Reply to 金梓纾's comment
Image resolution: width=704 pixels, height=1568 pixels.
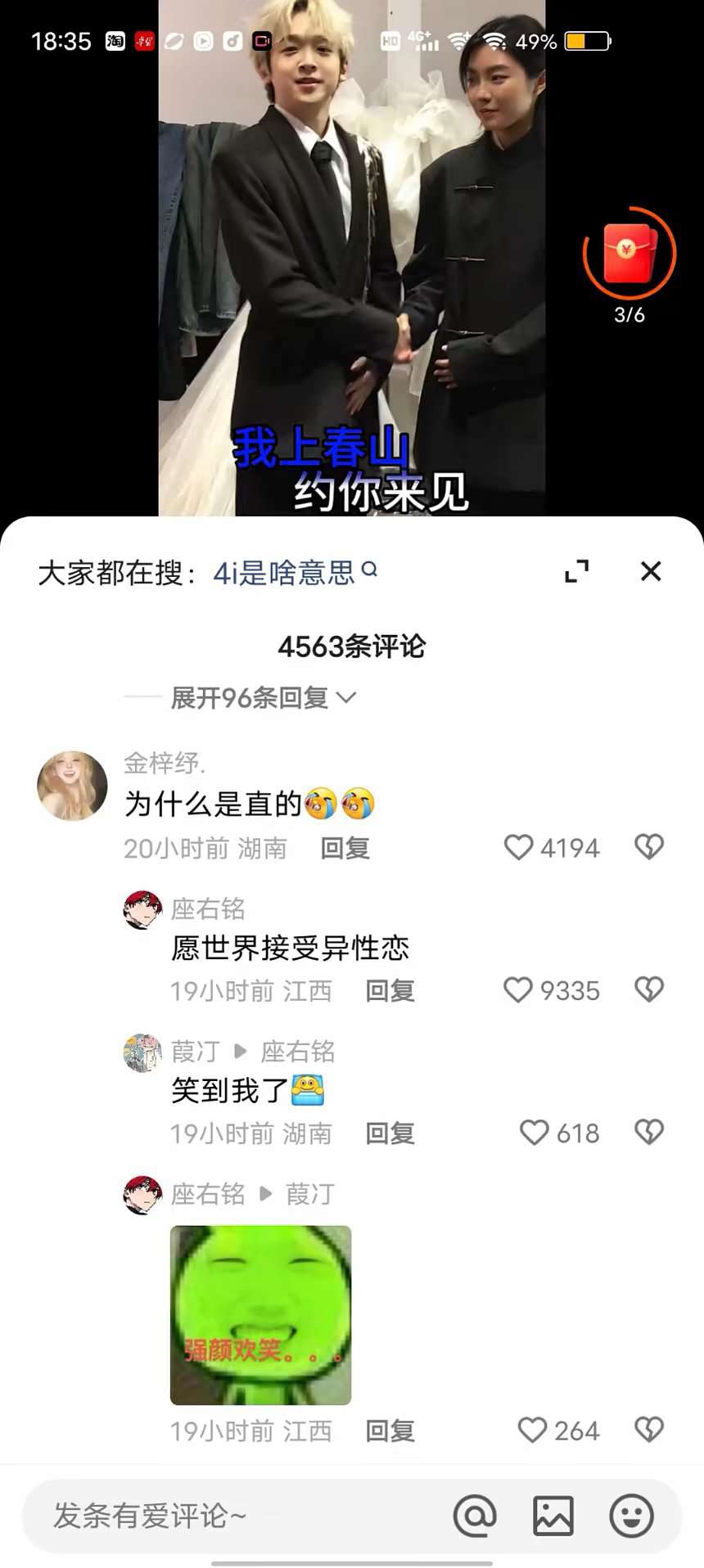pos(345,849)
